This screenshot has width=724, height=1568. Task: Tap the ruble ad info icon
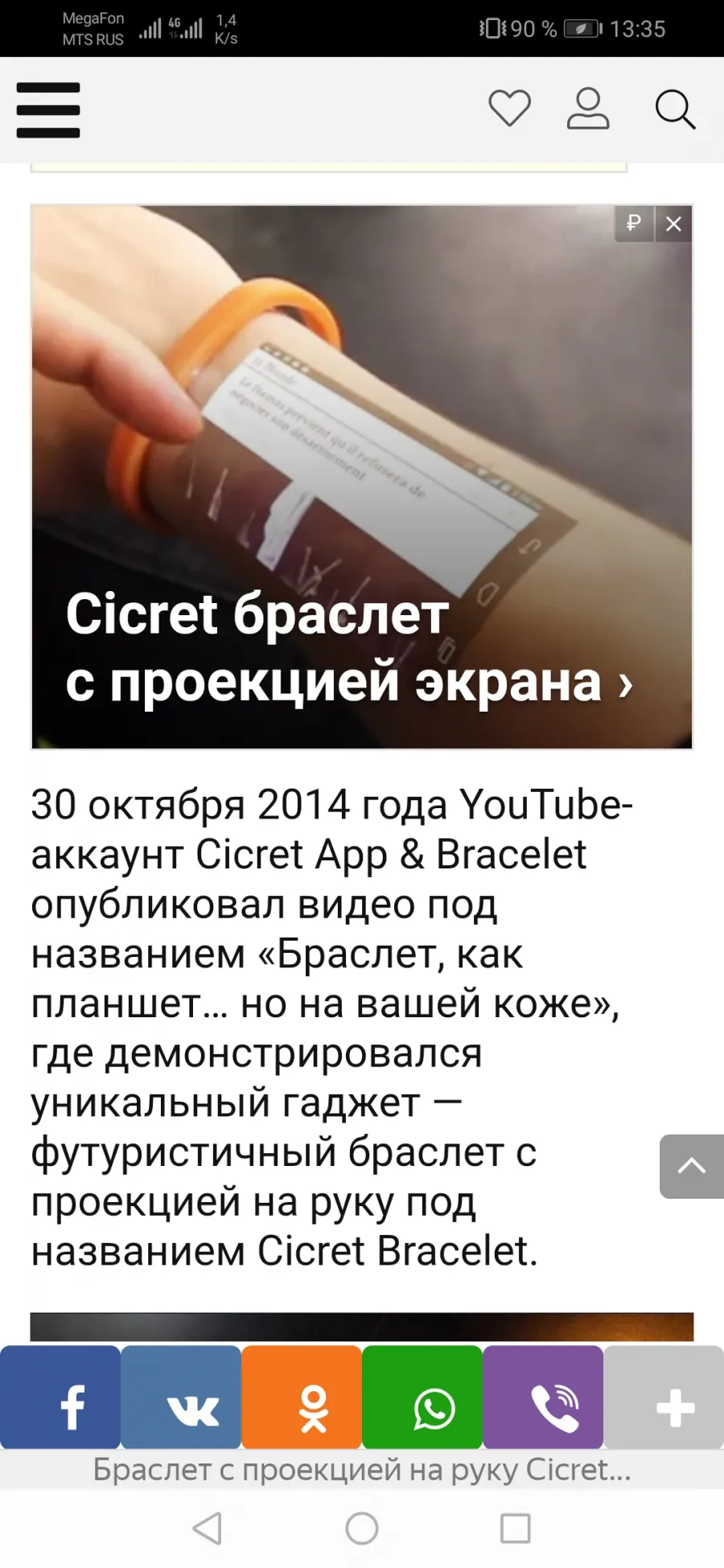point(634,224)
